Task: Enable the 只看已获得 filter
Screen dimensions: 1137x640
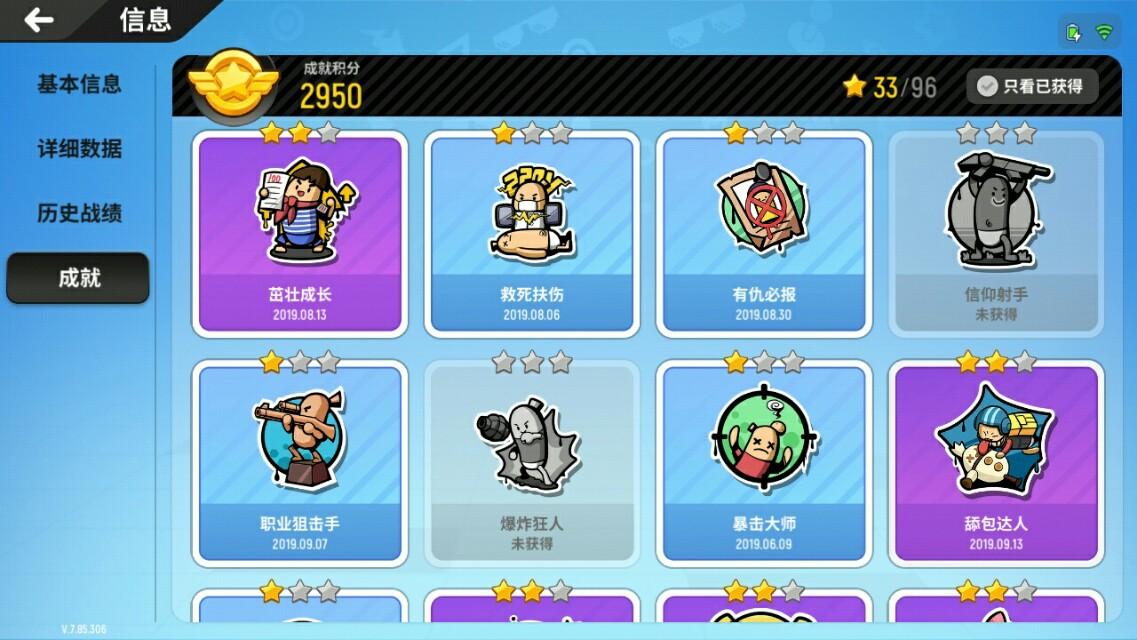Action: coord(1031,86)
